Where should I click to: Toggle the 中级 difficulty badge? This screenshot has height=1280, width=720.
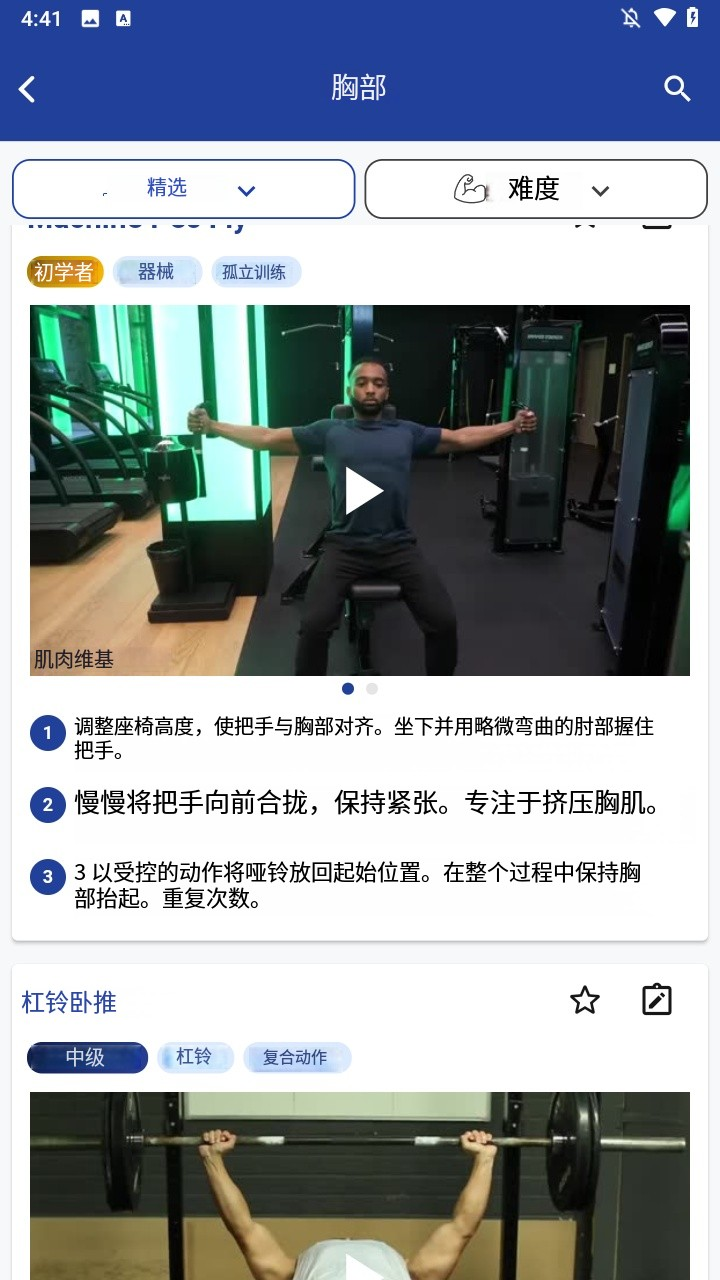(x=87, y=1057)
